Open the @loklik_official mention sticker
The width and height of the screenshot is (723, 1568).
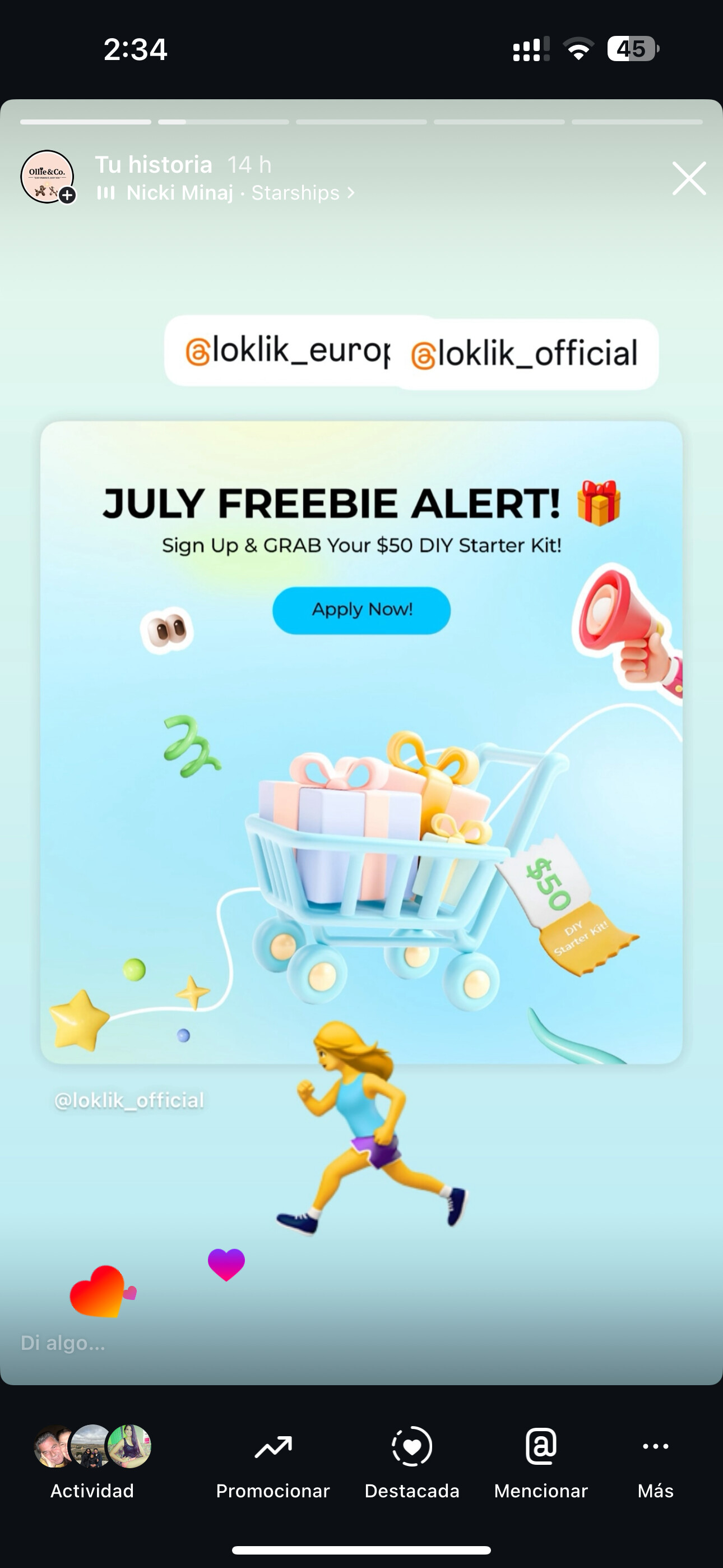pyautogui.click(x=527, y=354)
